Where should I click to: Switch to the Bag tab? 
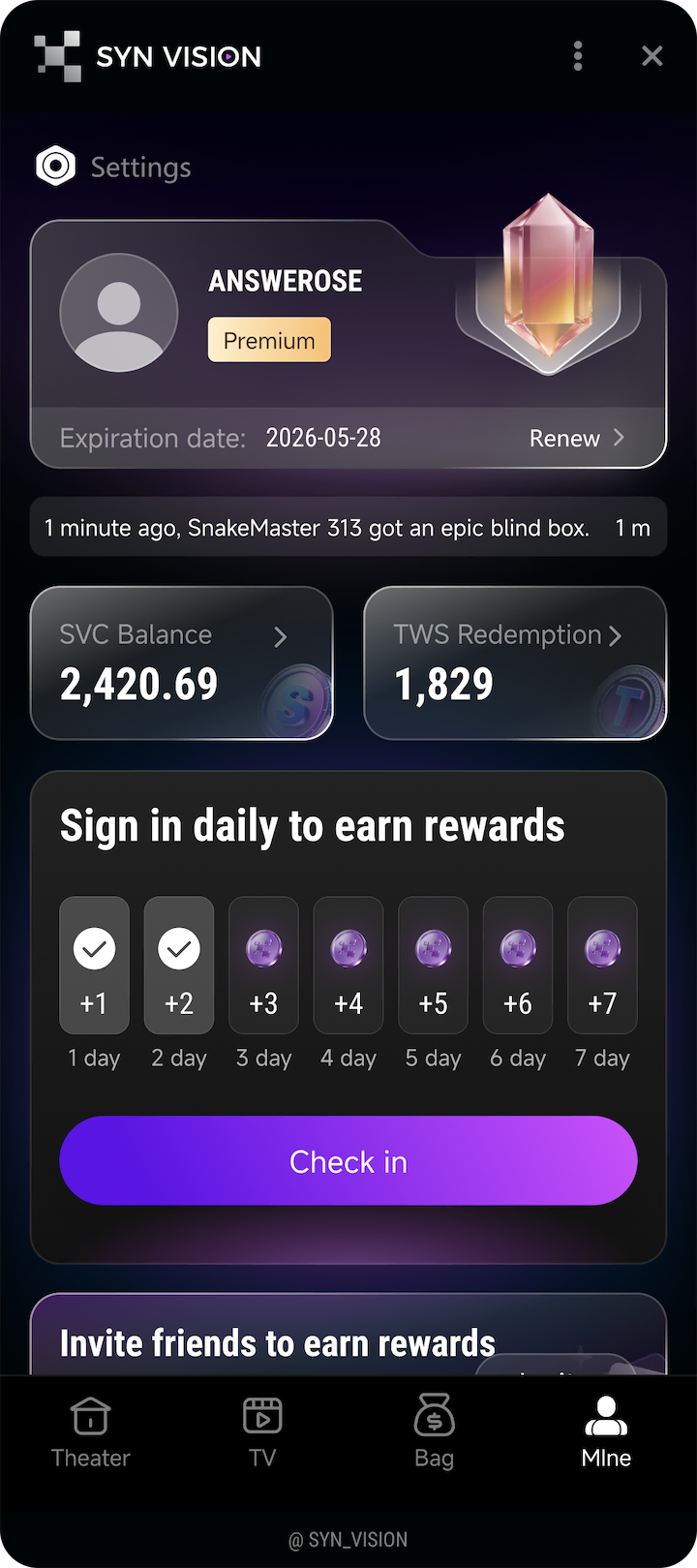click(434, 1433)
